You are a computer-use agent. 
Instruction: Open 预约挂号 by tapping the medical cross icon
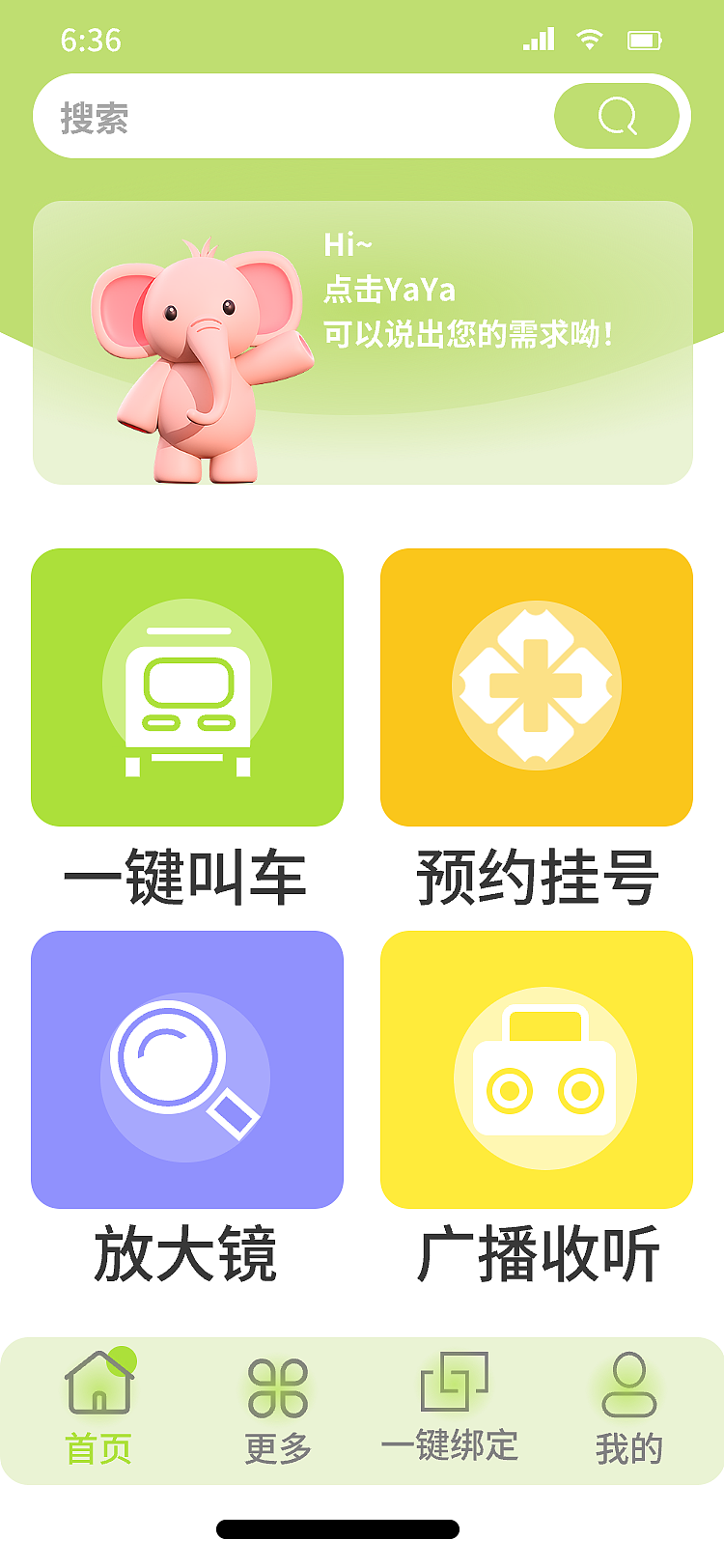pos(537,686)
